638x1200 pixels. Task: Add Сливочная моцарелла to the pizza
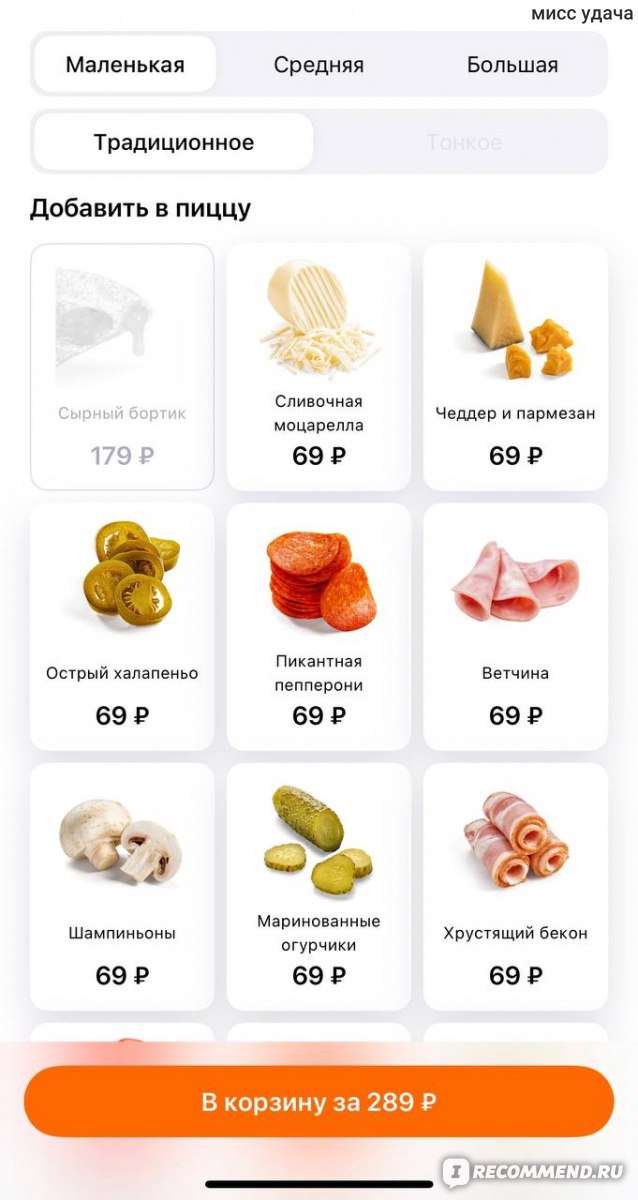319,367
